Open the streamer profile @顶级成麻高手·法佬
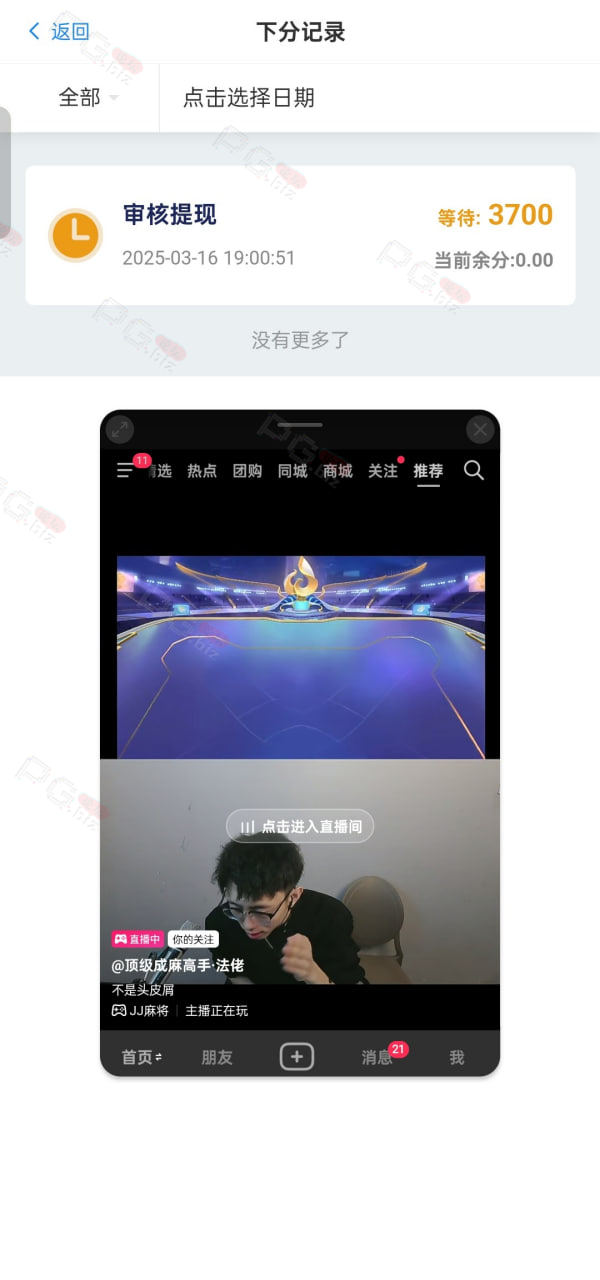 pos(178,965)
